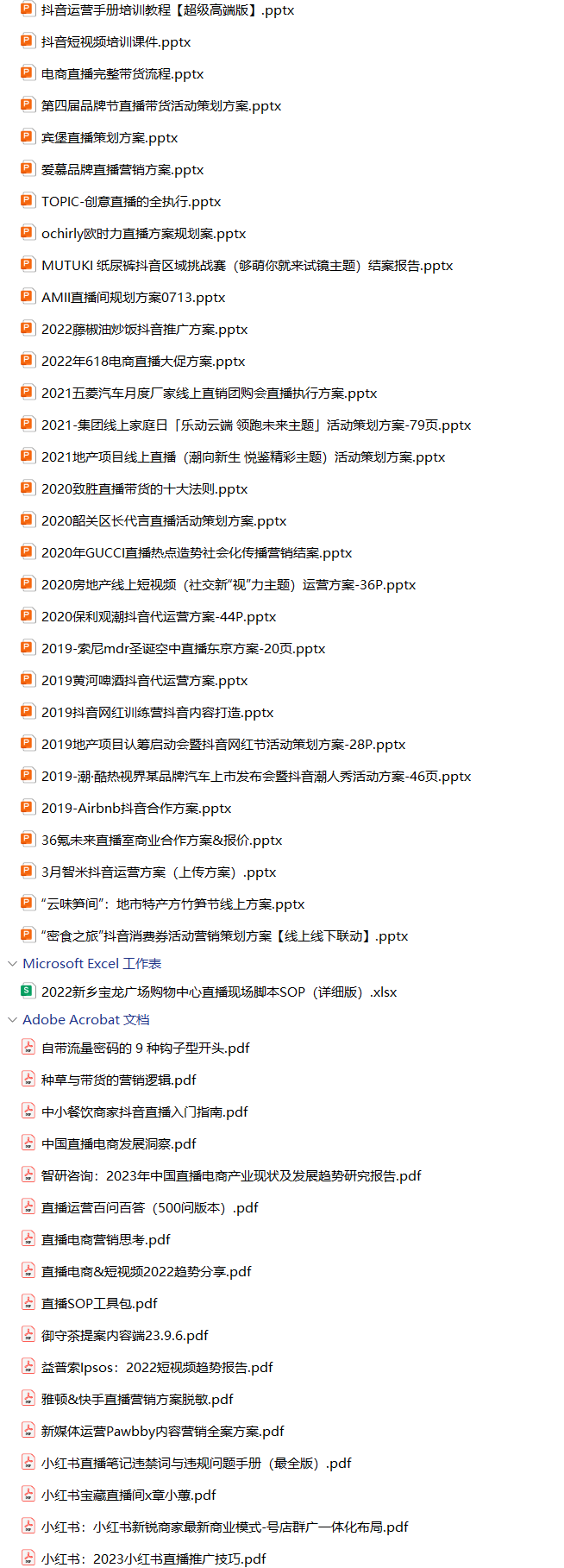Open TOPIC-创意直播的全执行.pptx

tap(131, 202)
